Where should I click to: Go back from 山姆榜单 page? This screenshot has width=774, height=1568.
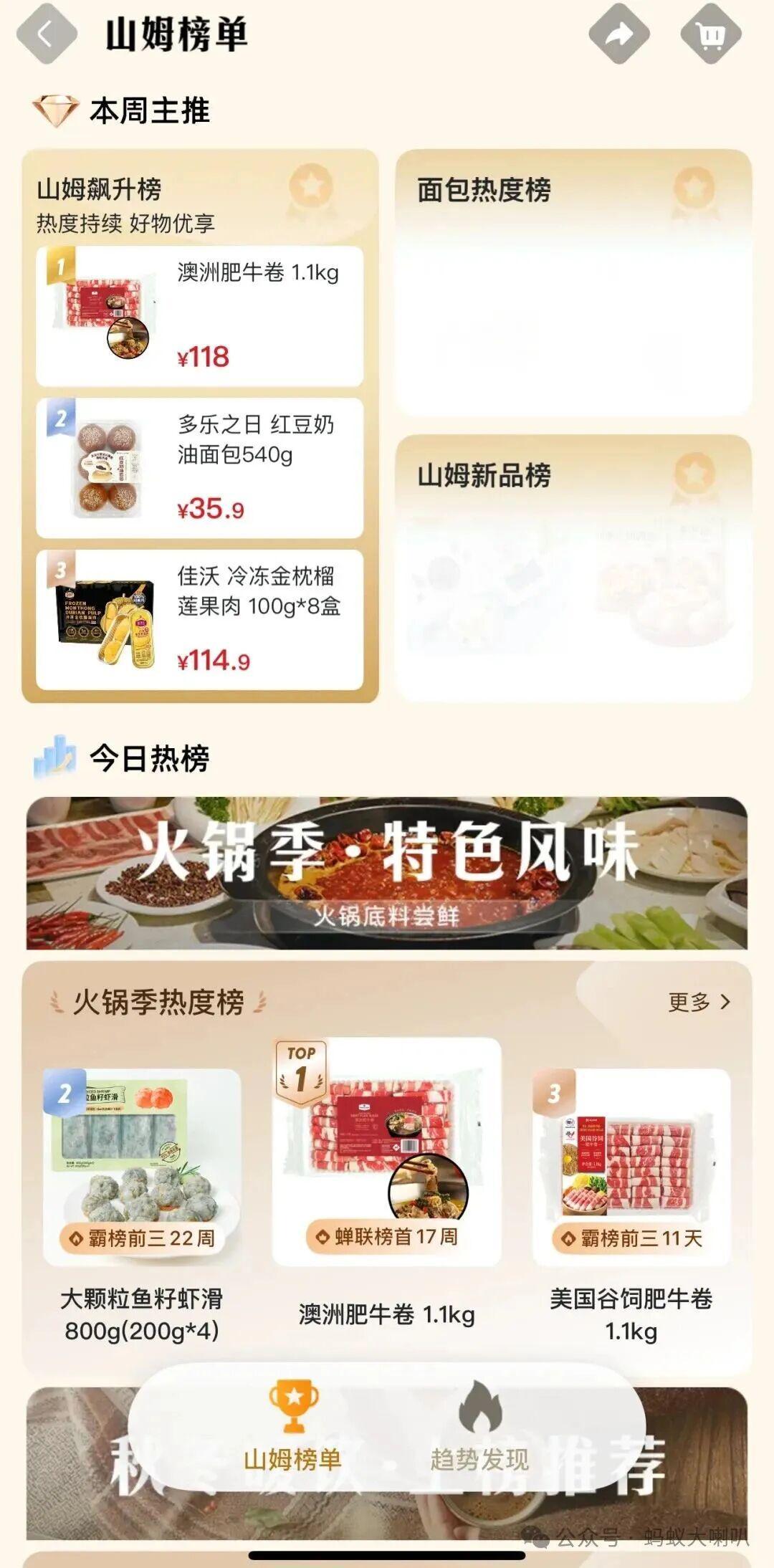[47, 34]
